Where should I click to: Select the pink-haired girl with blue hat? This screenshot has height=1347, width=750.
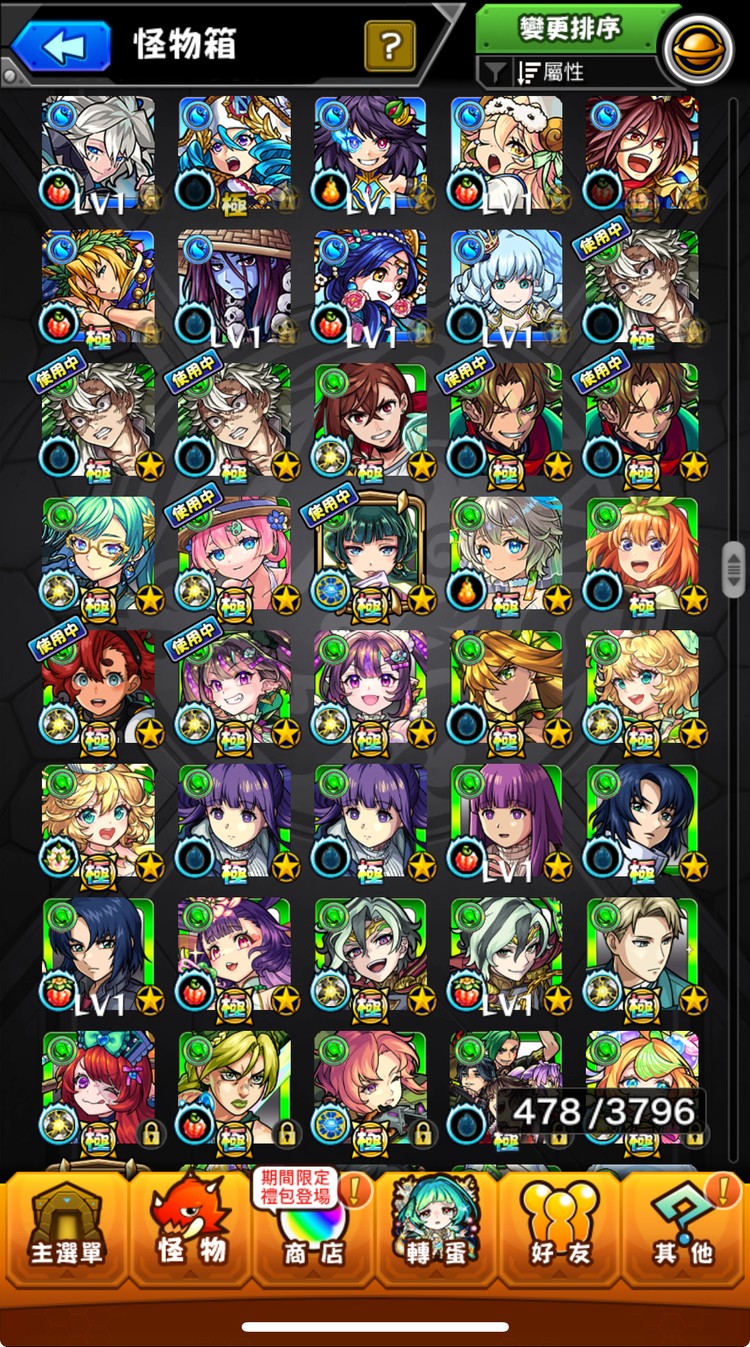pyautogui.click(x=235, y=553)
